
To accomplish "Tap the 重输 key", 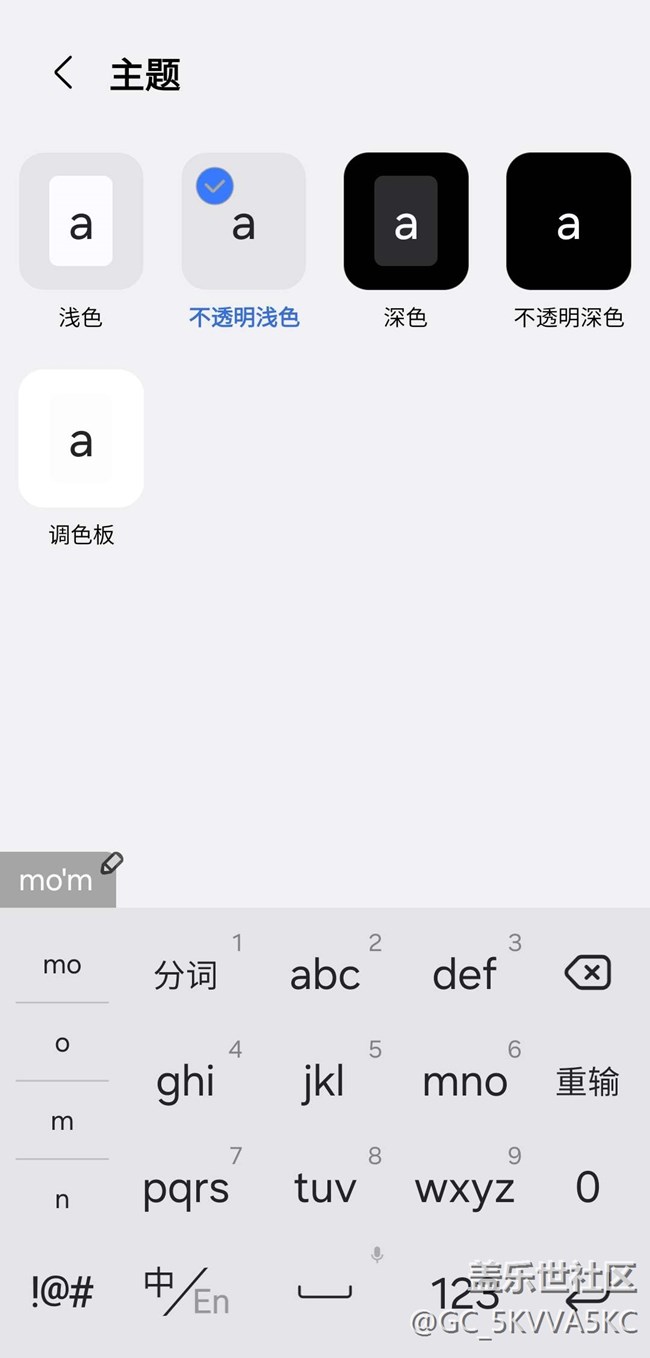I will point(587,1081).
